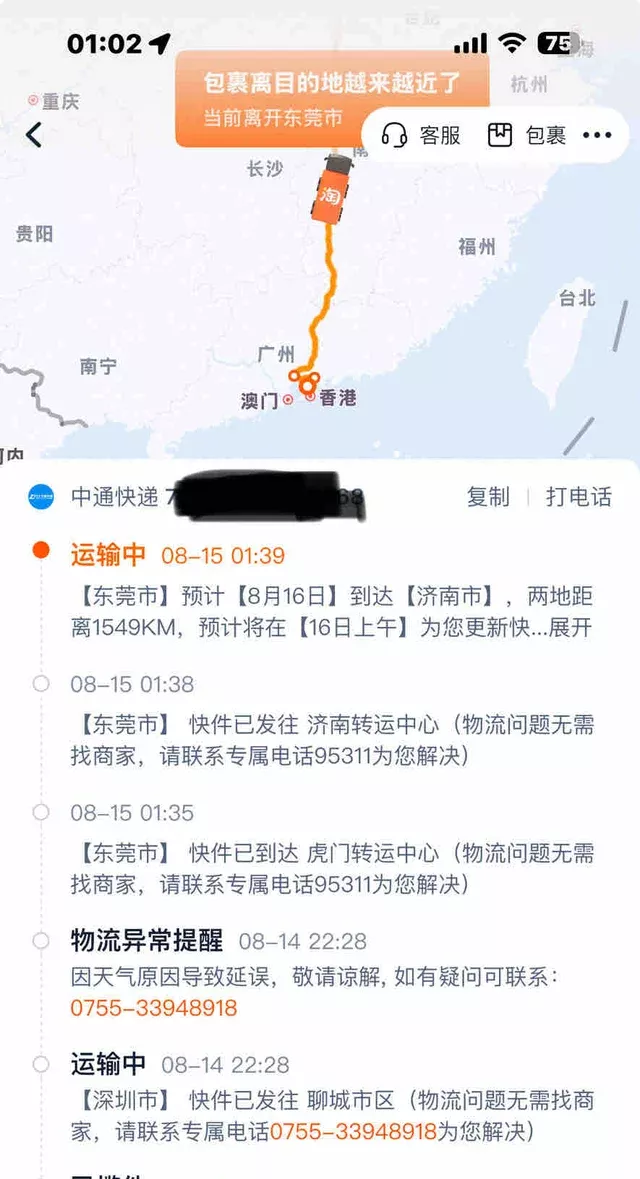The image size is (640, 1179).
Task: Call 0755-33948918 in the 物流异常提醒 notice
Action: coord(154,1007)
